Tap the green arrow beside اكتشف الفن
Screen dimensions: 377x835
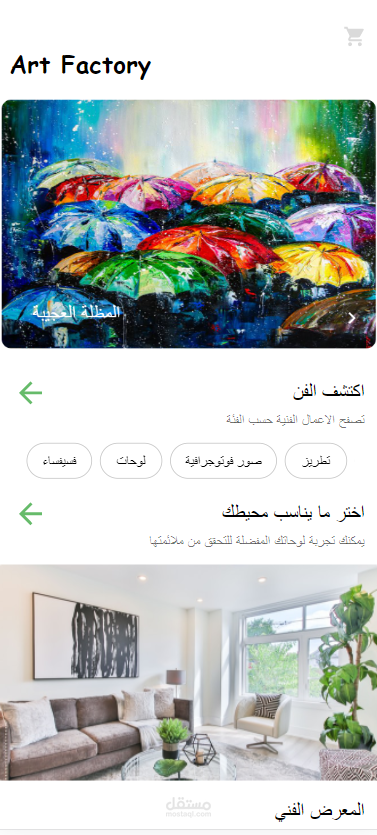coord(31,393)
